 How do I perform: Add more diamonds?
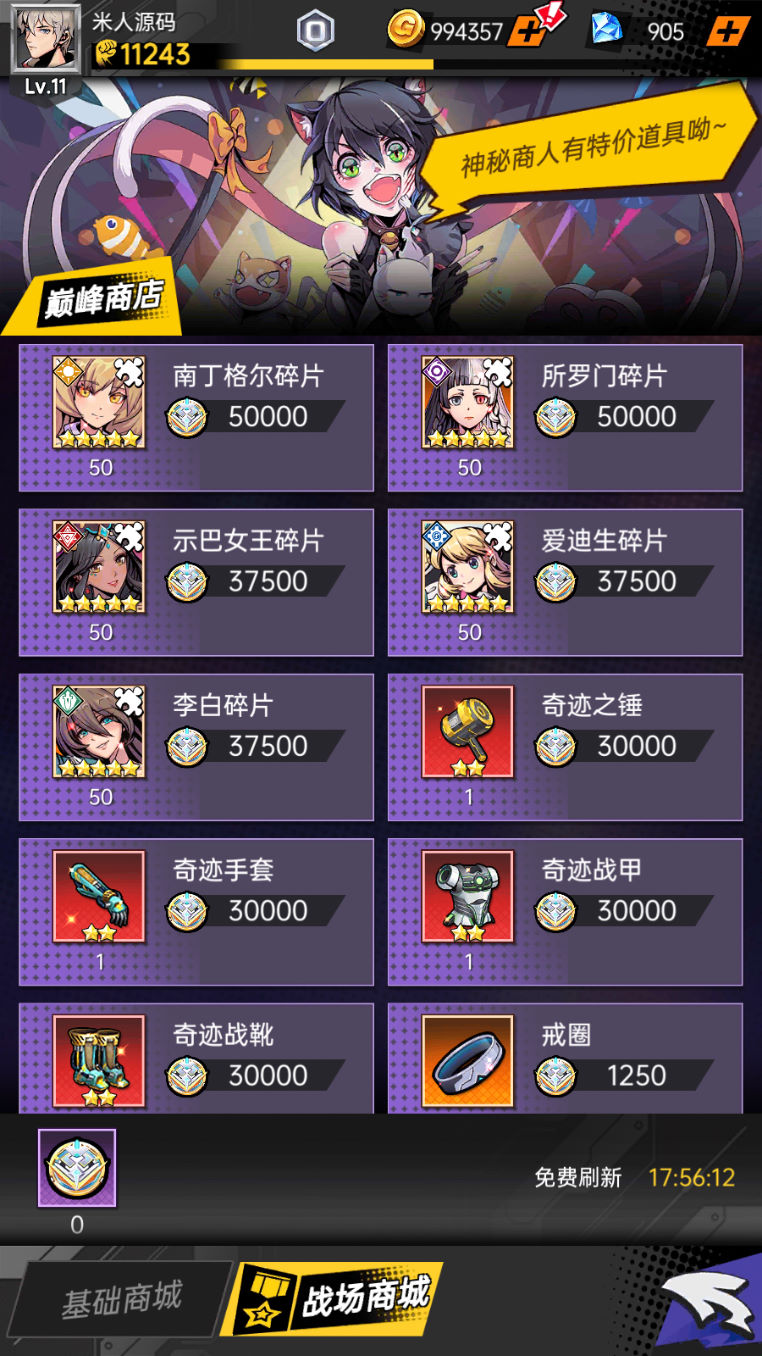[x=729, y=31]
